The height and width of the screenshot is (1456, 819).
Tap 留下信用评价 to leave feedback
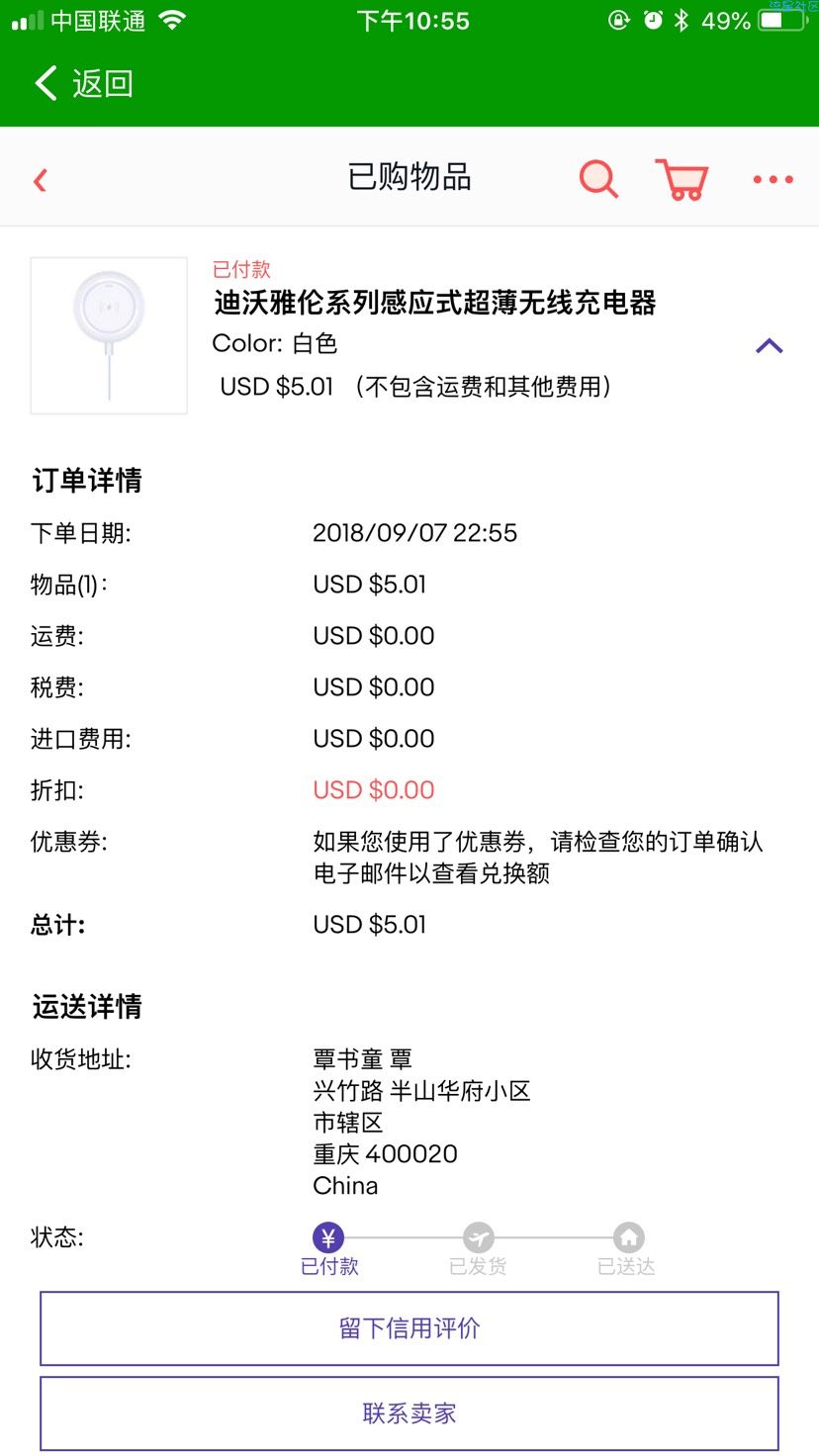[x=409, y=1328]
